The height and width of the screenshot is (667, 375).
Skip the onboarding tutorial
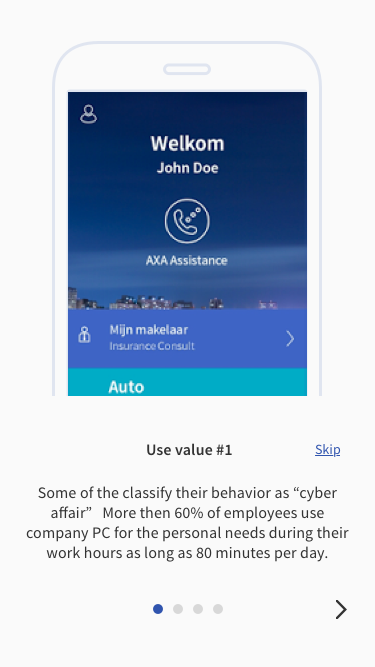(327, 450)
